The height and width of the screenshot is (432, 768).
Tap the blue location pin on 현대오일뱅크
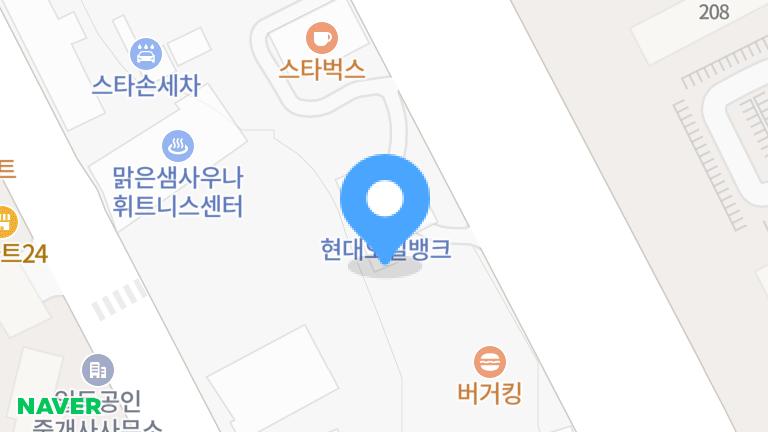(x=385, y=200)
